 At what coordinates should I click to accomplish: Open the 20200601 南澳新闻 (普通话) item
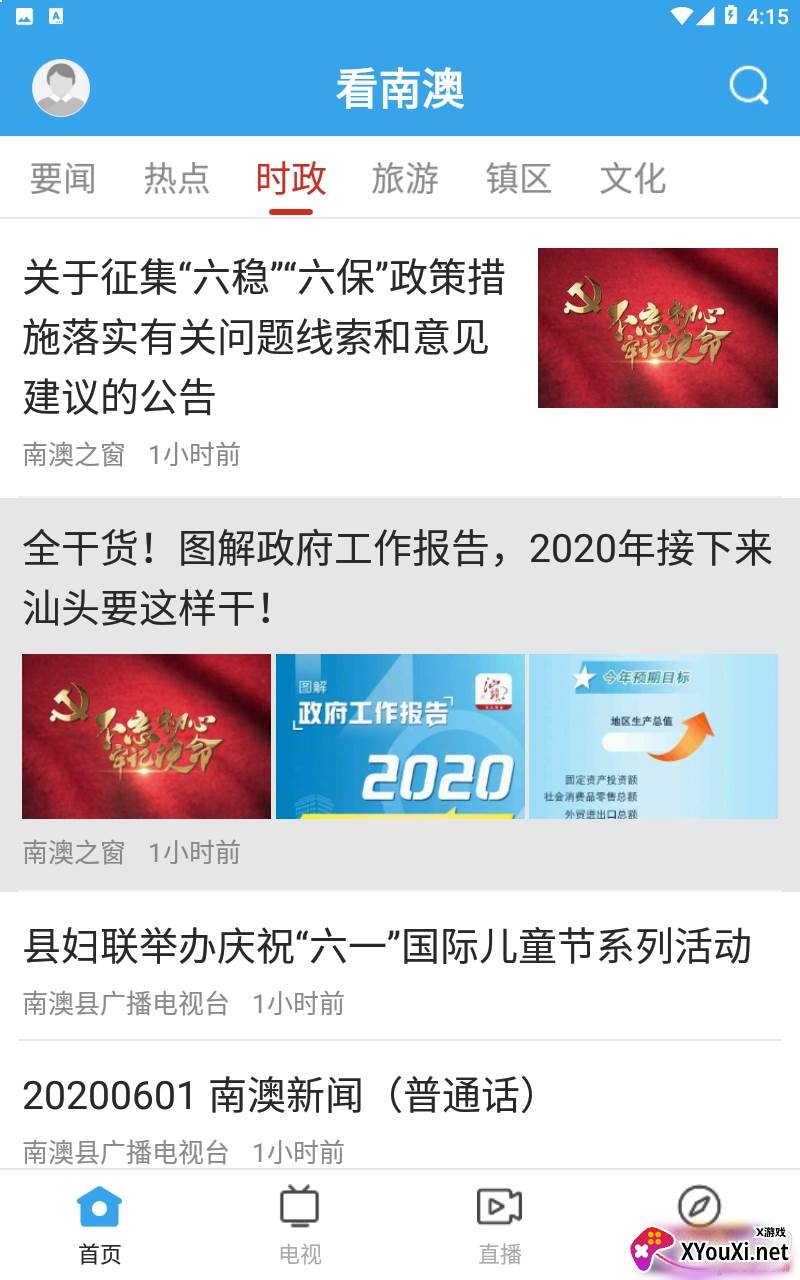[280, 1097]
